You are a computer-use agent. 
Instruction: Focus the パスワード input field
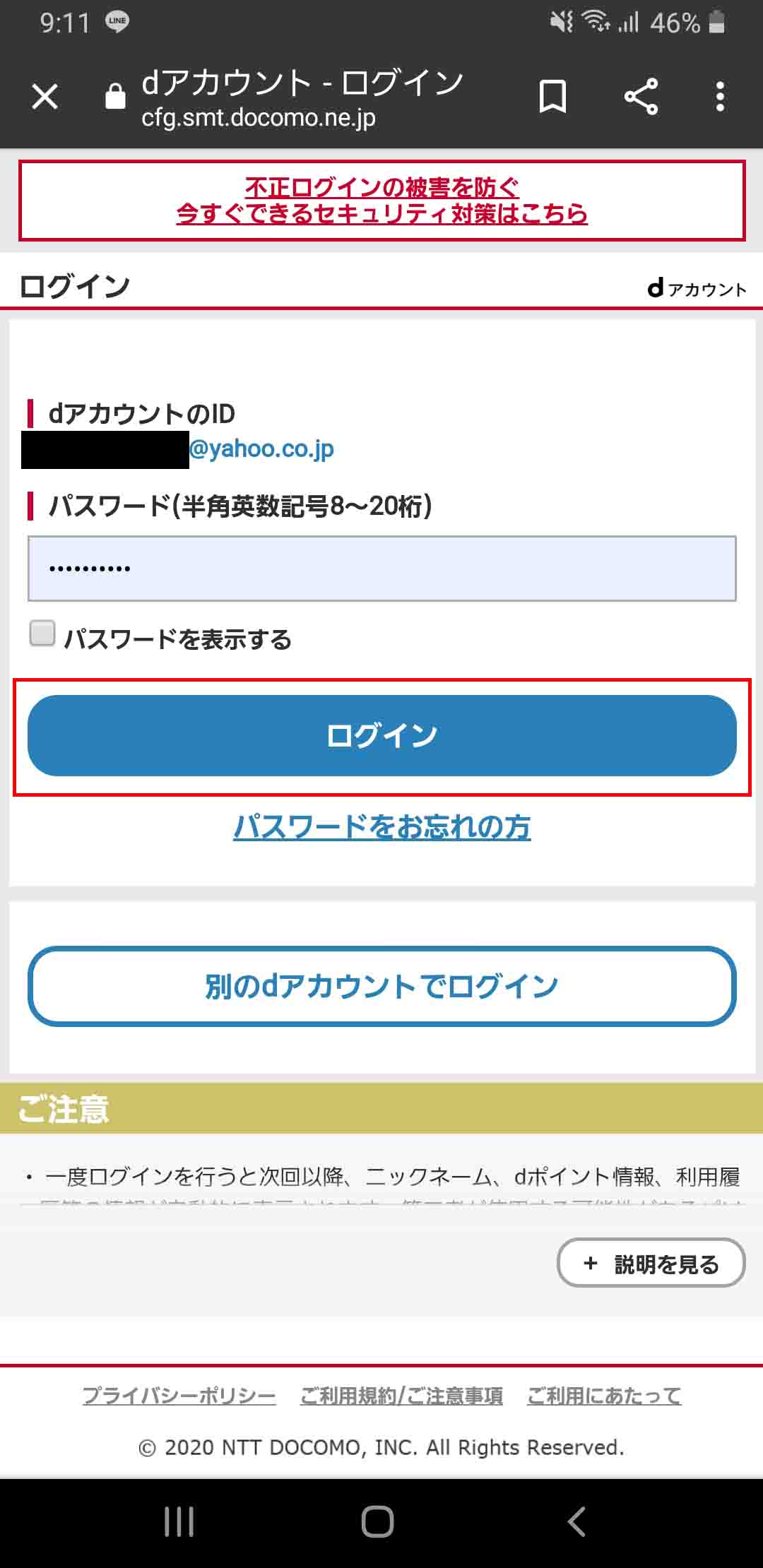click(381, 569)
